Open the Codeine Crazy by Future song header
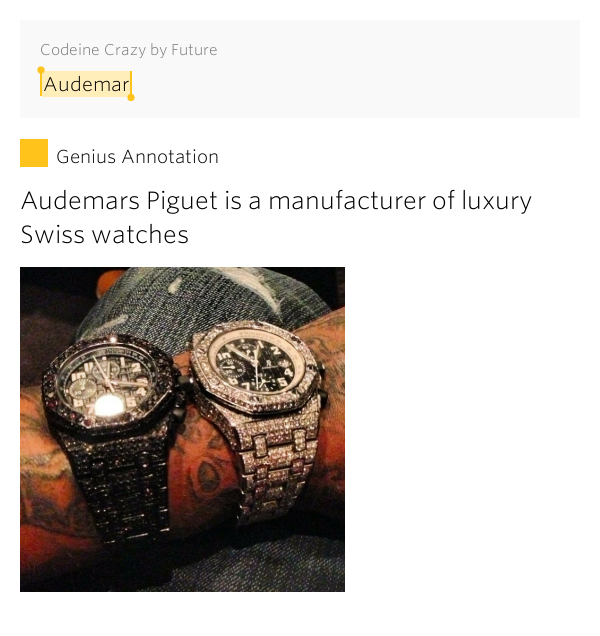This screenshot has width=600, height=636. [x=129, y=50]
